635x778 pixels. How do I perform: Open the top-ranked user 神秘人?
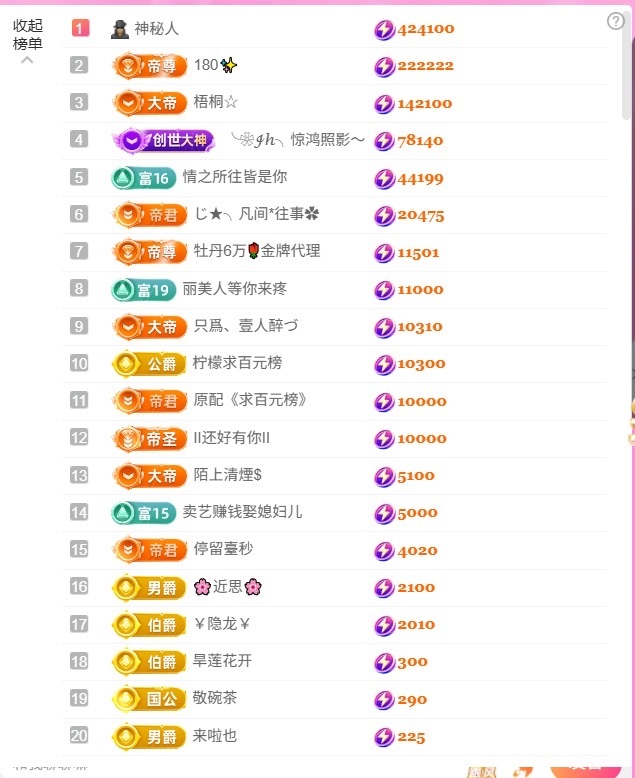[x=156, y=29]
